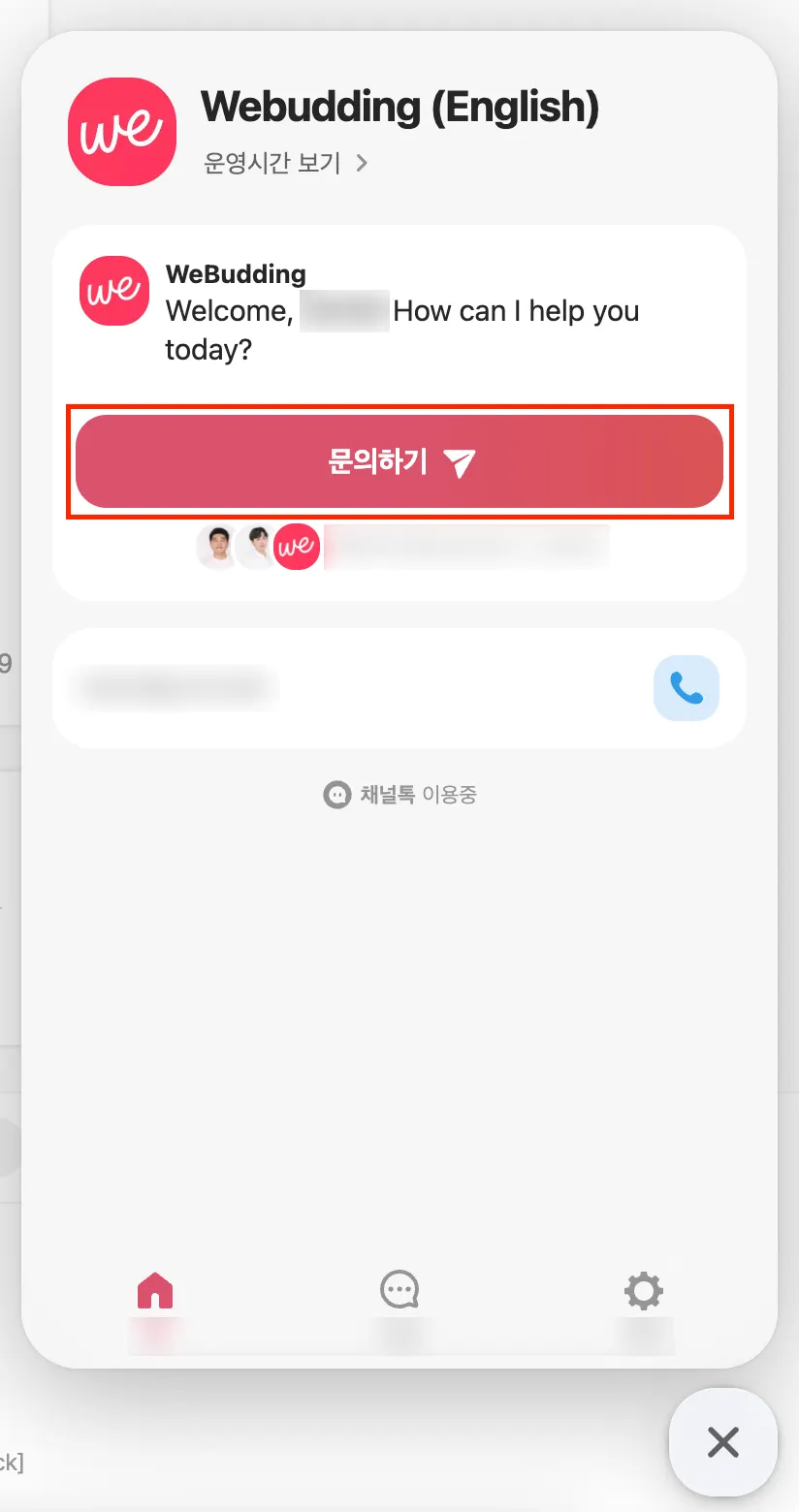
Task: Open the 채널톡 이용중 link
Action: point(399,795)
